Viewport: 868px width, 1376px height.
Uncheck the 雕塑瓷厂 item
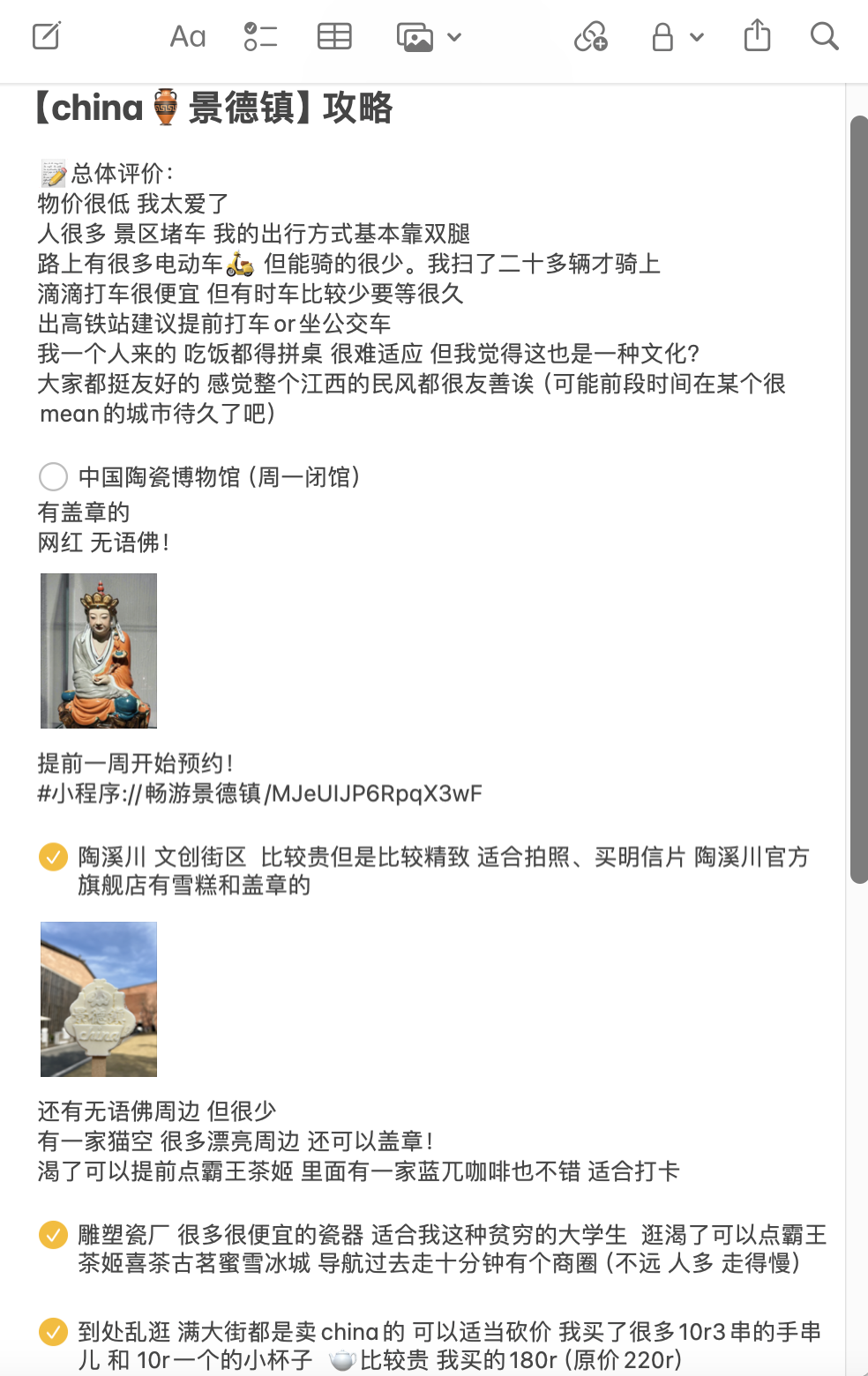(54, 1234)
